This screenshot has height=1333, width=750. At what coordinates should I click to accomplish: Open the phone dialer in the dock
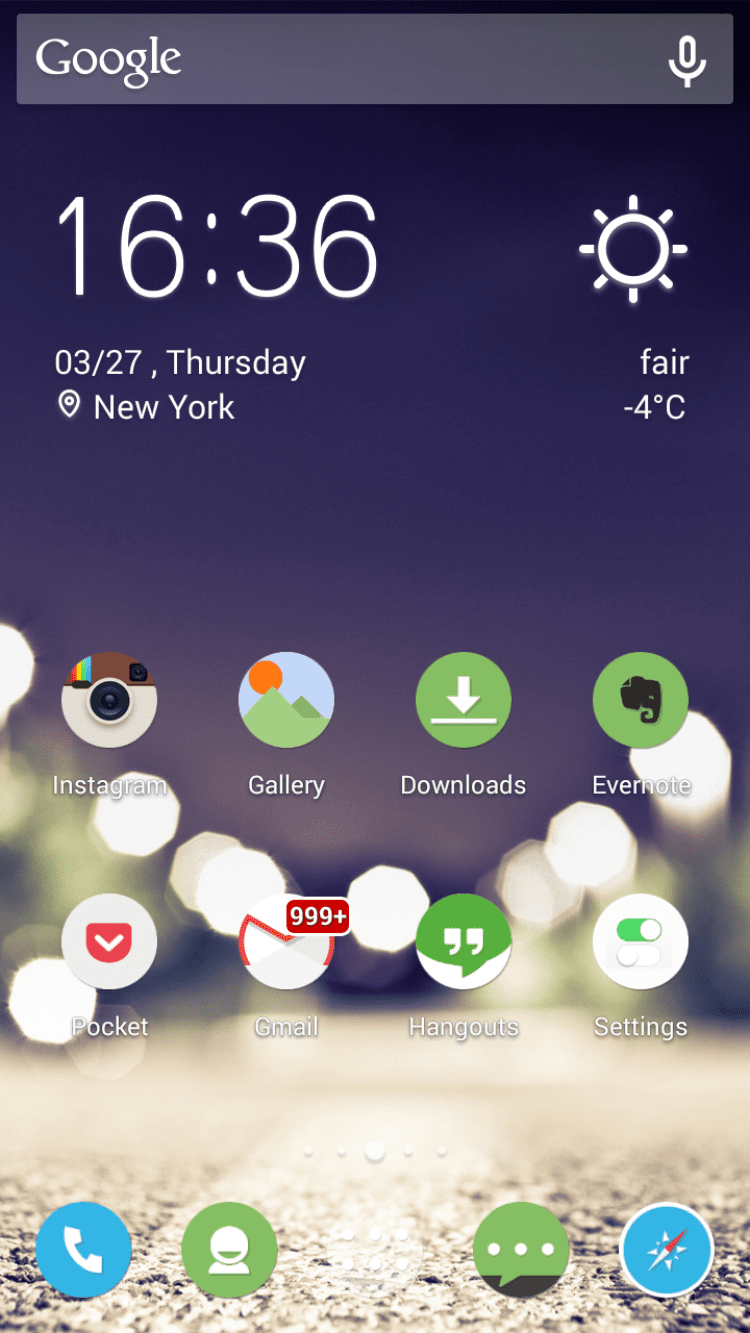click(83, 1250)
